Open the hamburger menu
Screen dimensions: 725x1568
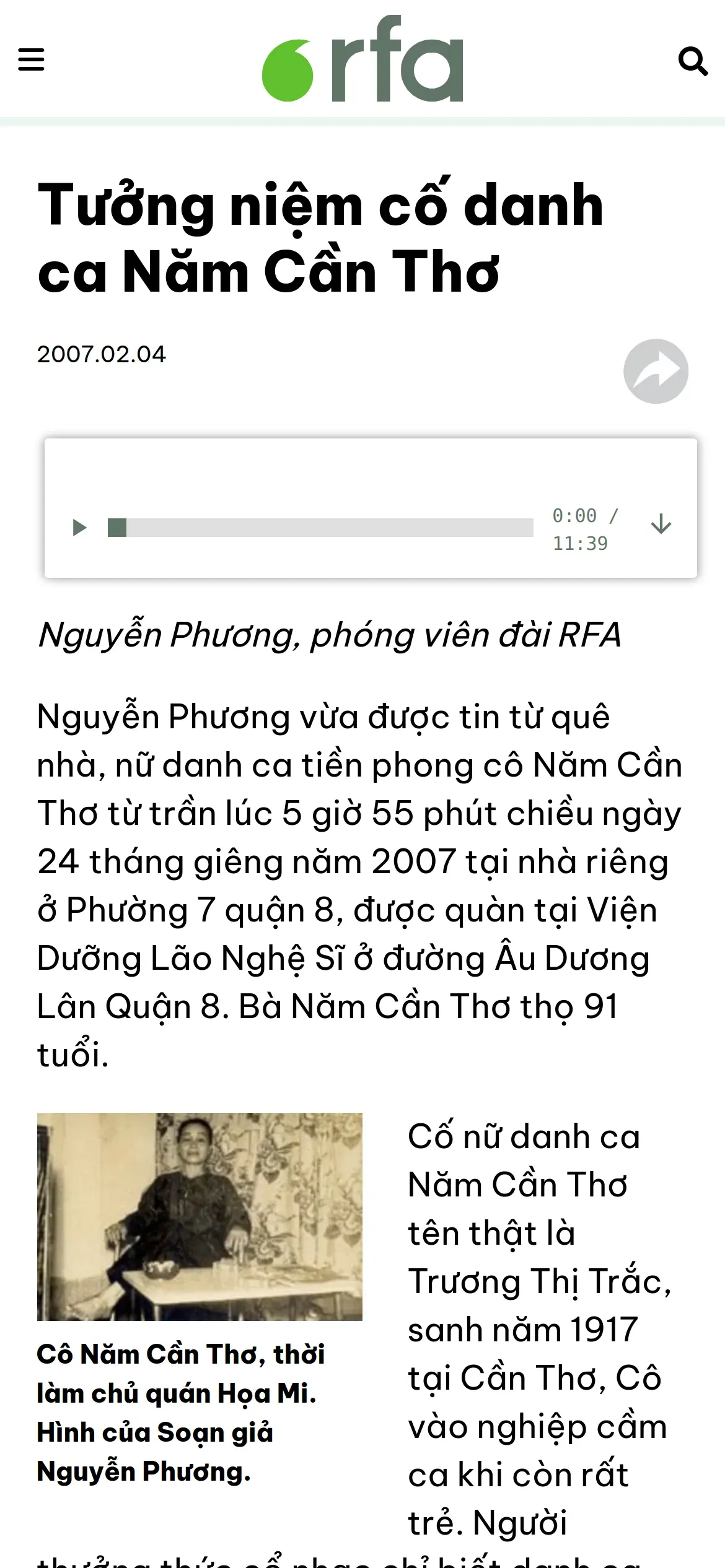coord(31,60)
